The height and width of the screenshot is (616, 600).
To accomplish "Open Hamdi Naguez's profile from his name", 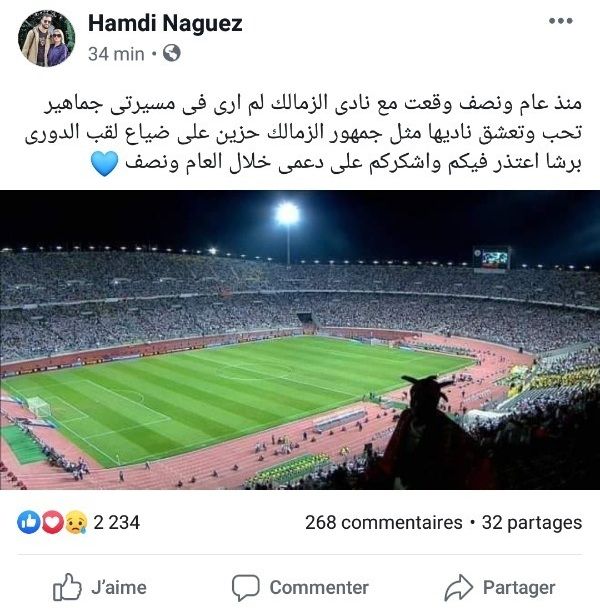I will point(165,23).
